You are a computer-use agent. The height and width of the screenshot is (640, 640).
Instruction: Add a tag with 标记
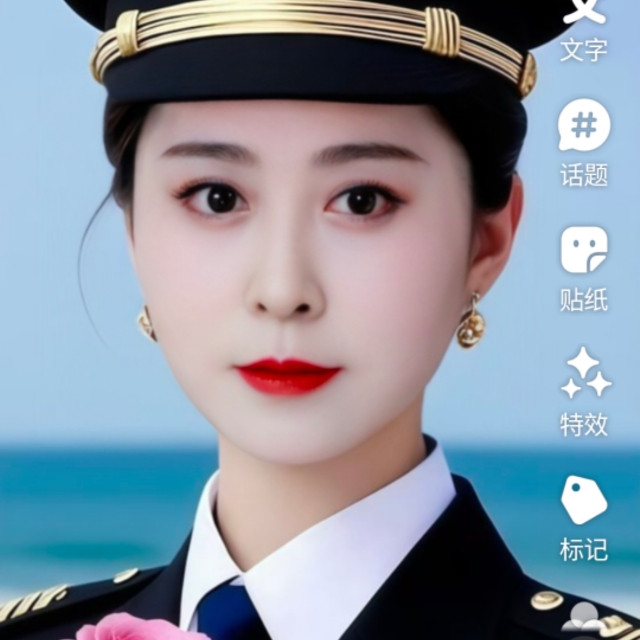(584, 519)
